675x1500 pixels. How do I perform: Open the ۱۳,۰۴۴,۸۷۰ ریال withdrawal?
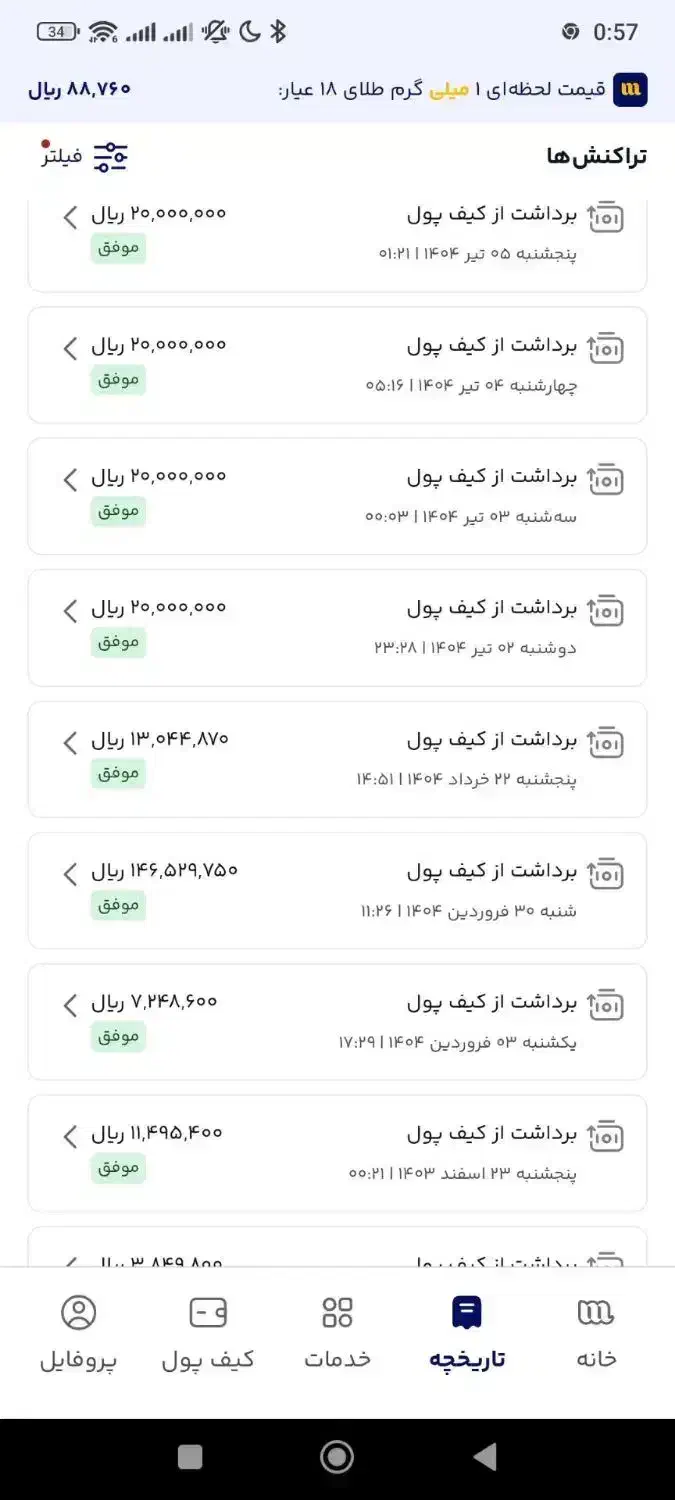[337, 759]
